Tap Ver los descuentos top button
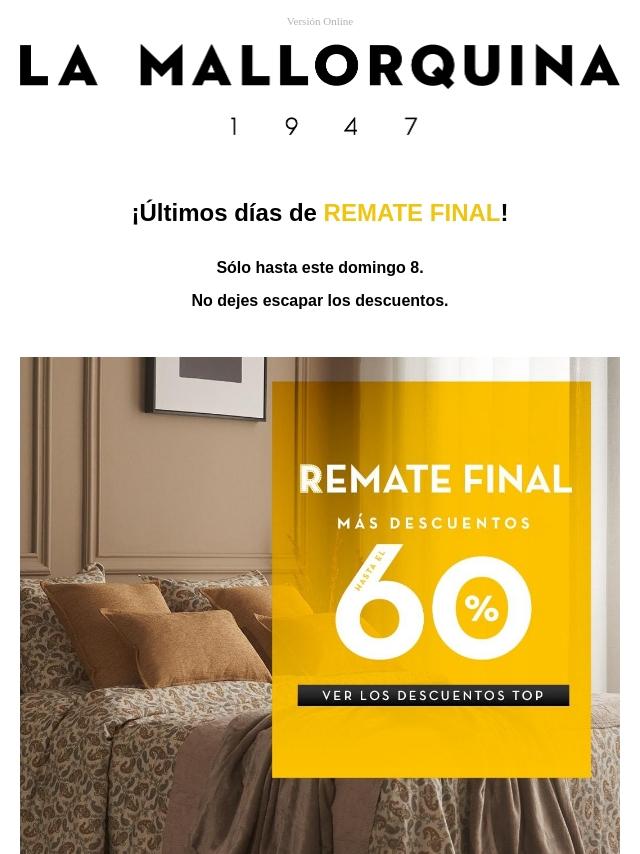Image resolution: width=640 pixels, height=854 pixels. click(x=433, y=695)
